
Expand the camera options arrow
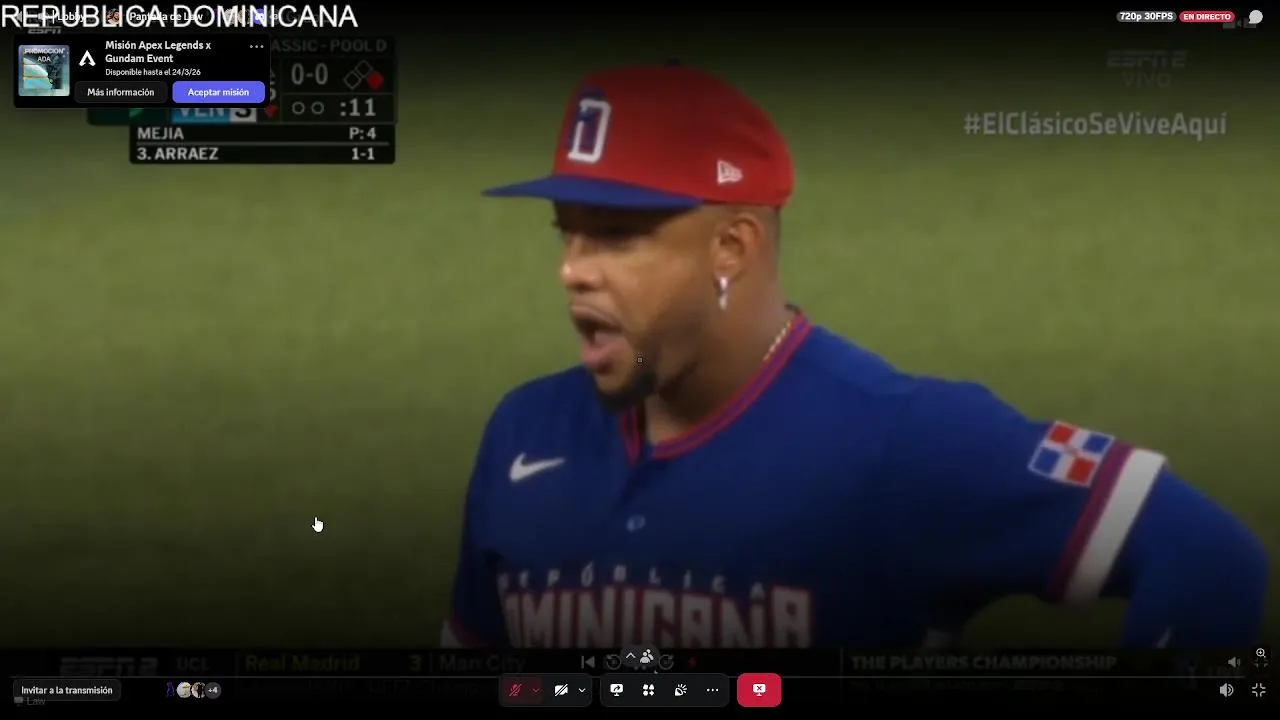point(582,690)
